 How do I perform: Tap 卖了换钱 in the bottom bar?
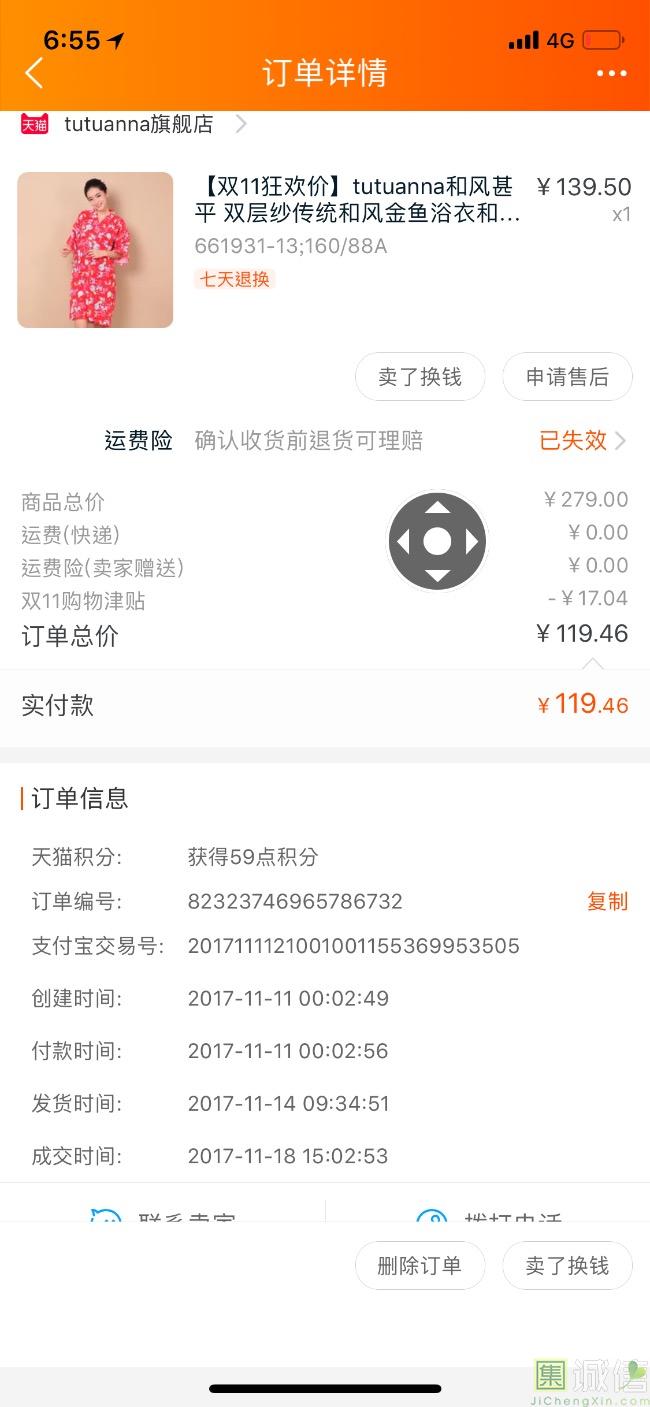pyautogui.click(x=567, y=1265)
